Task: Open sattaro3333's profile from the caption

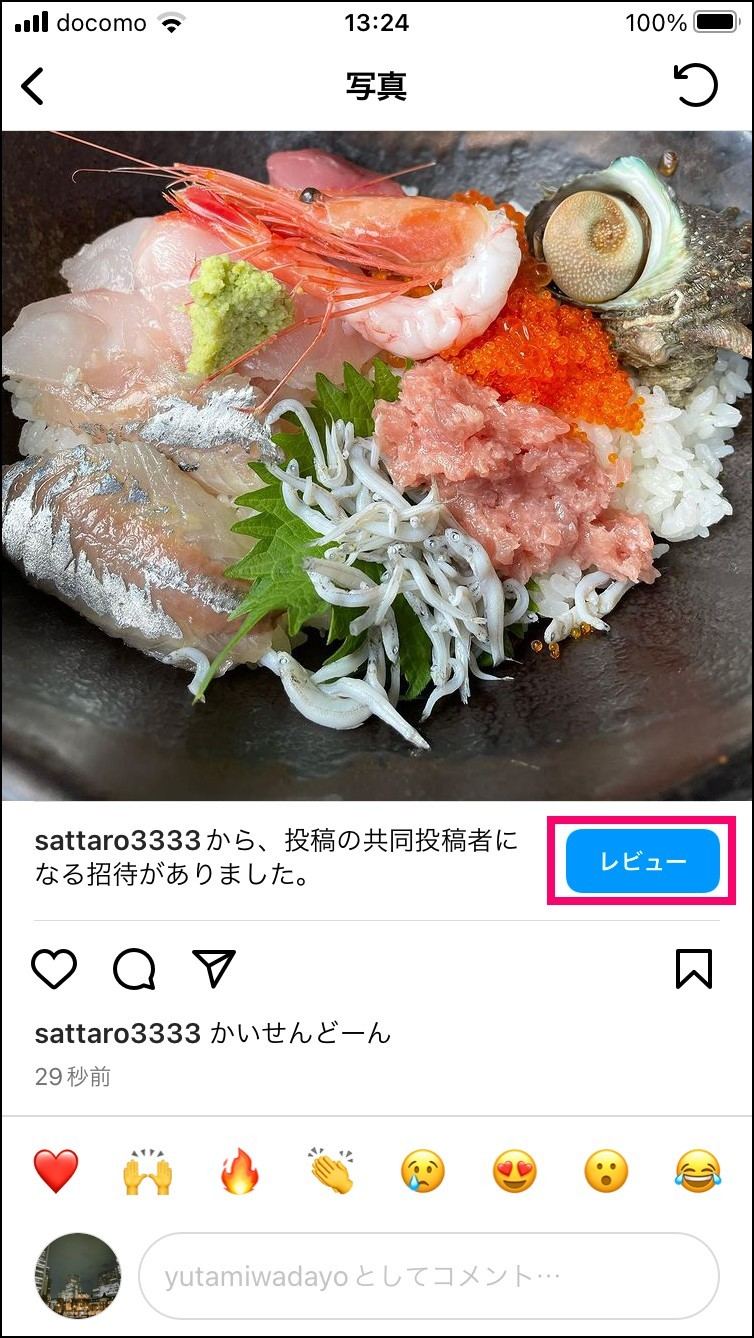Action: point(118,1033)
